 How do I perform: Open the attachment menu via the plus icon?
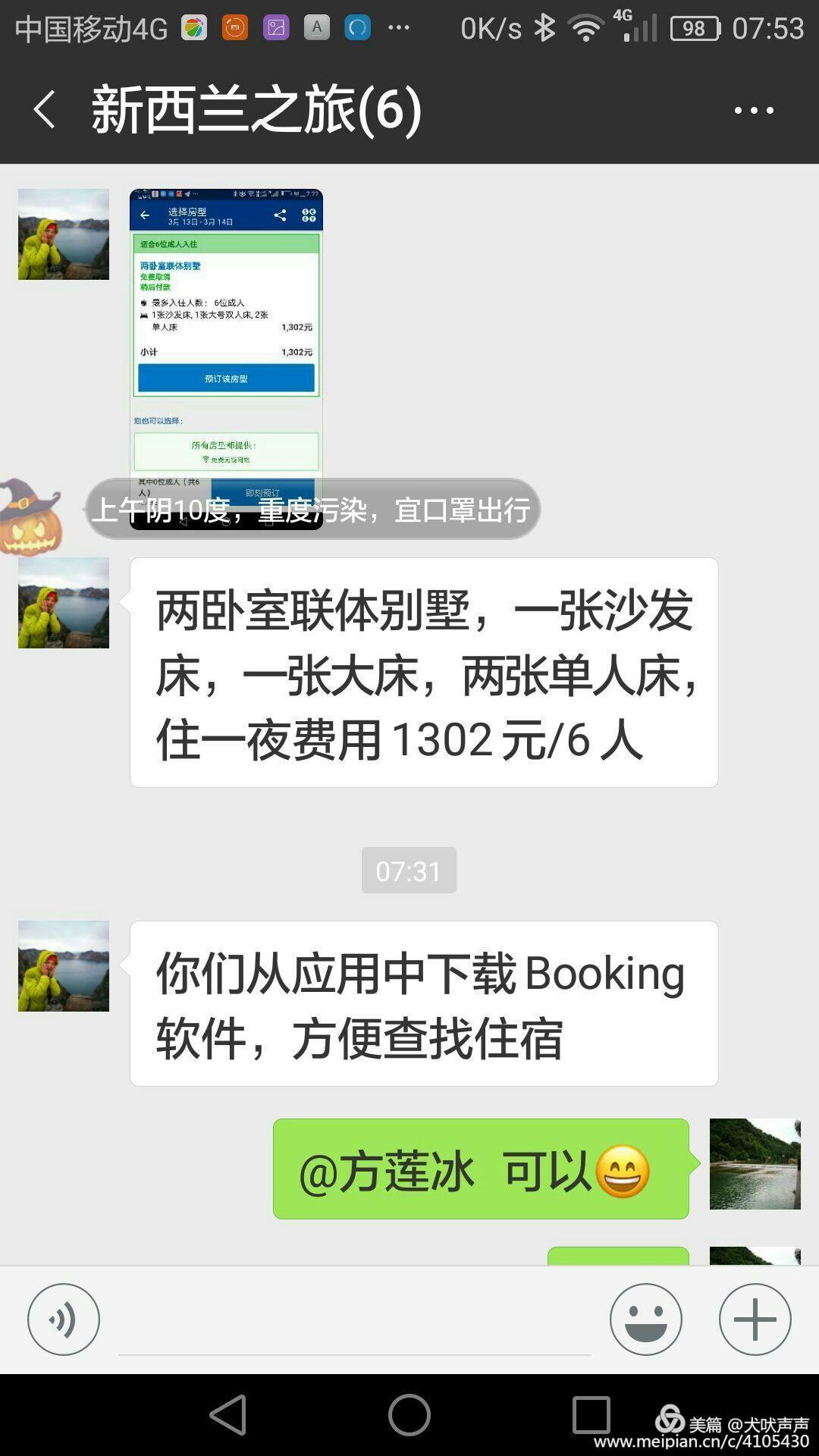[755, 1317]
